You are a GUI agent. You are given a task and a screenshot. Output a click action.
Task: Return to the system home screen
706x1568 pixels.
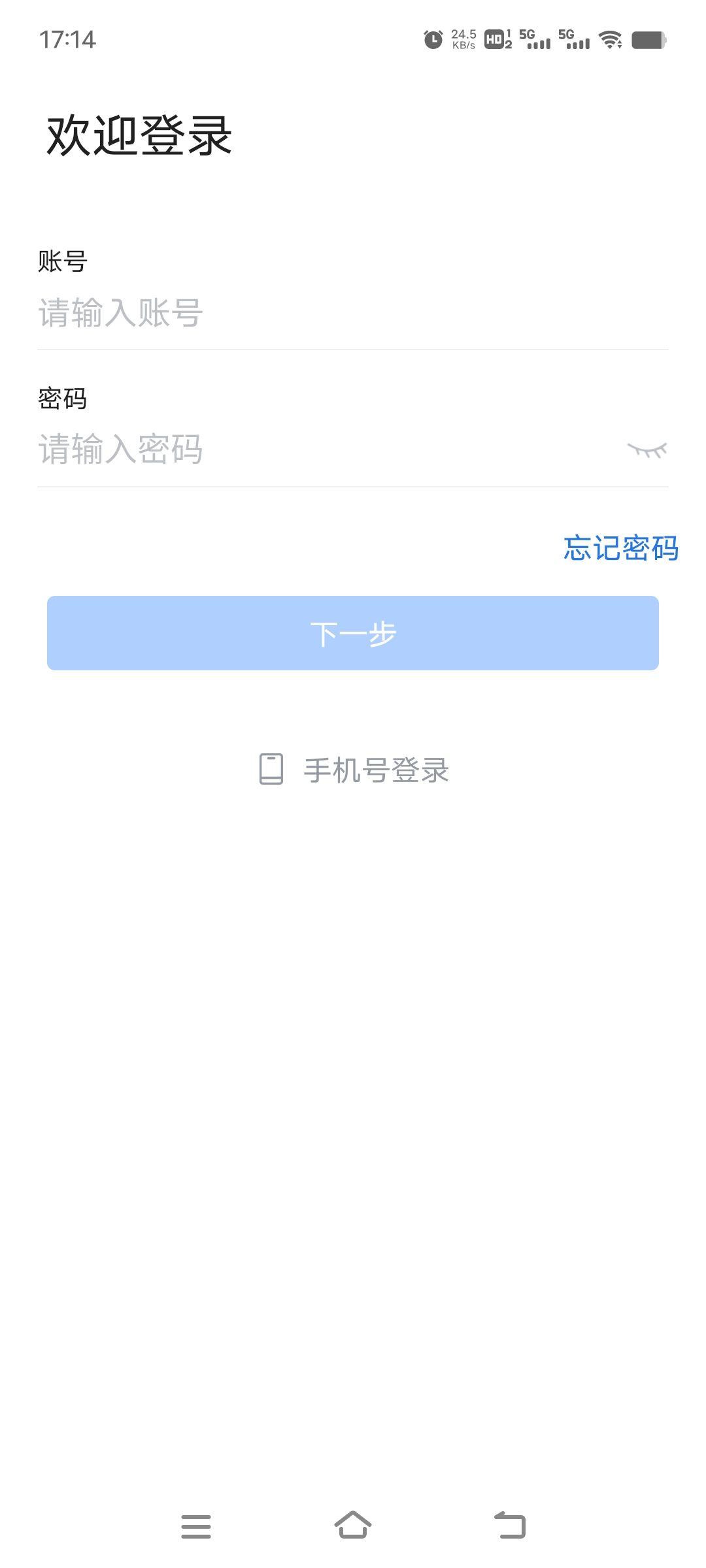tap(353, 1526)
